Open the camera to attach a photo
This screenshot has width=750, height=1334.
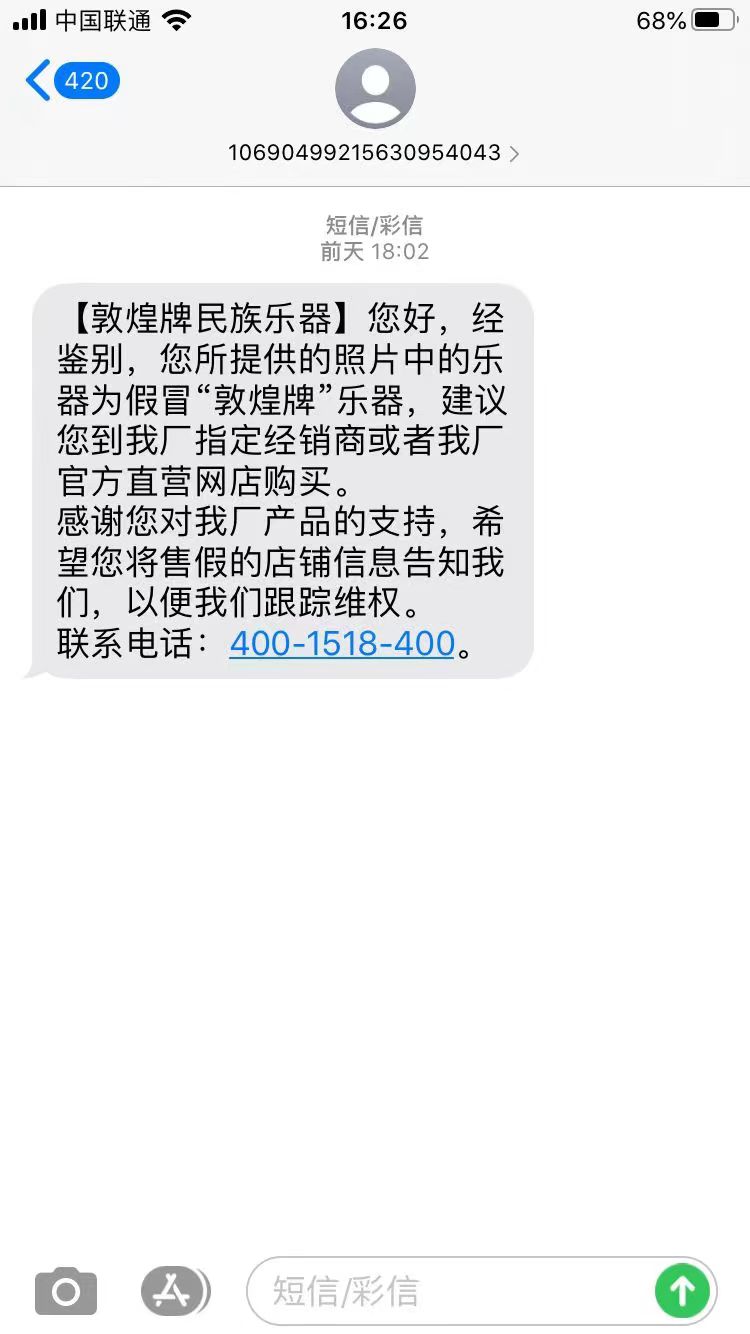(x=66, y=1291)
